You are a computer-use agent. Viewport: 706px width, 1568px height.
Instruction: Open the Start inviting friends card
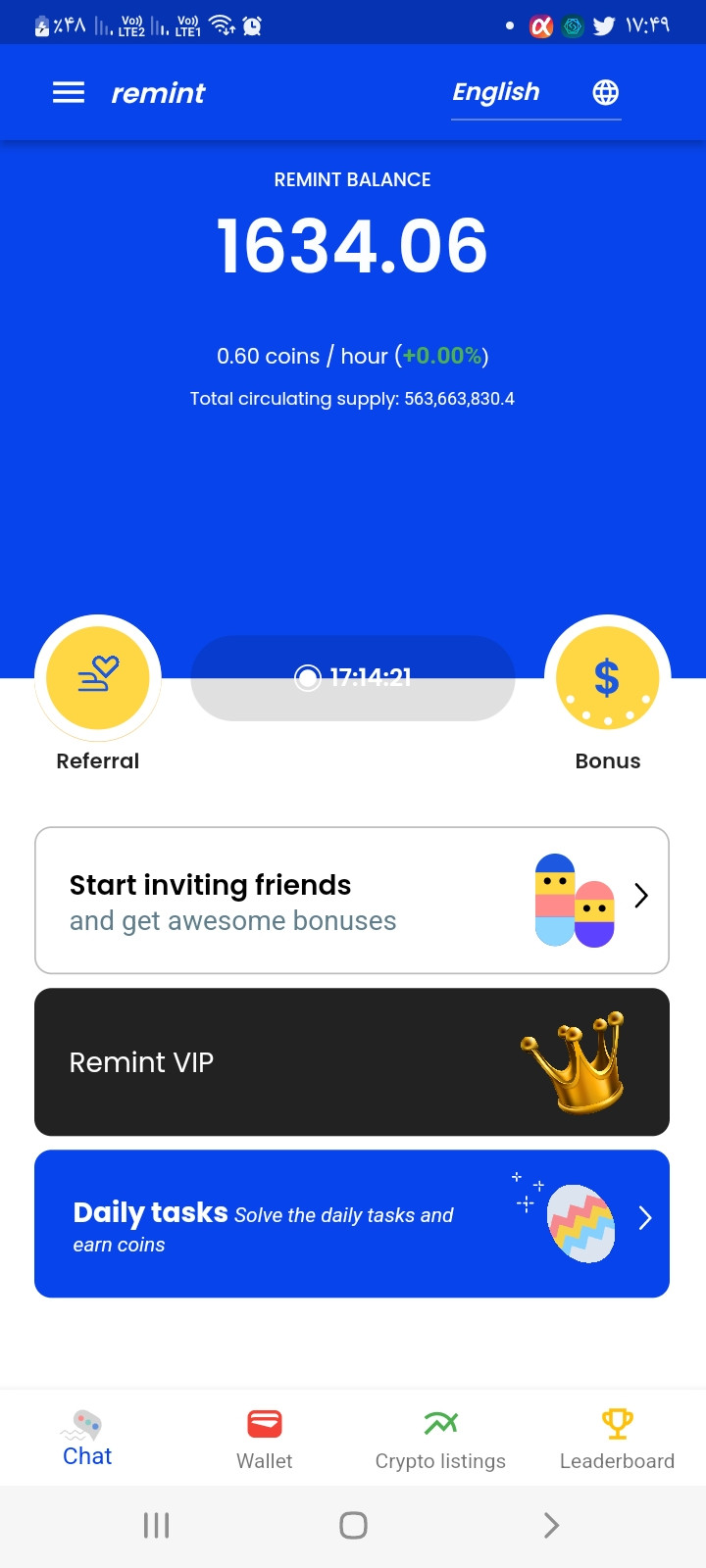pos(352,901)
